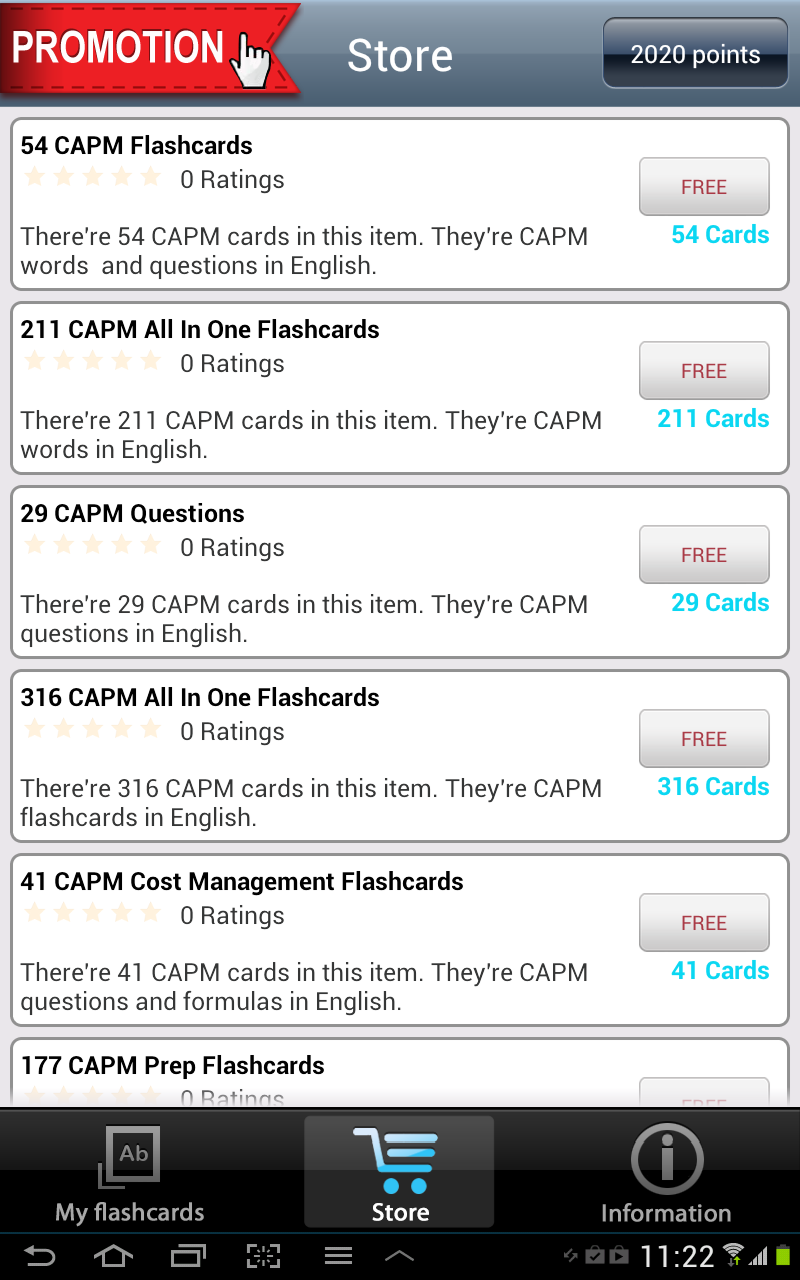Image resolution: width=800 pixels, height=1280 pixels.
Task: Tap the battery indicator in the status bar
Action: [786, 1255]
